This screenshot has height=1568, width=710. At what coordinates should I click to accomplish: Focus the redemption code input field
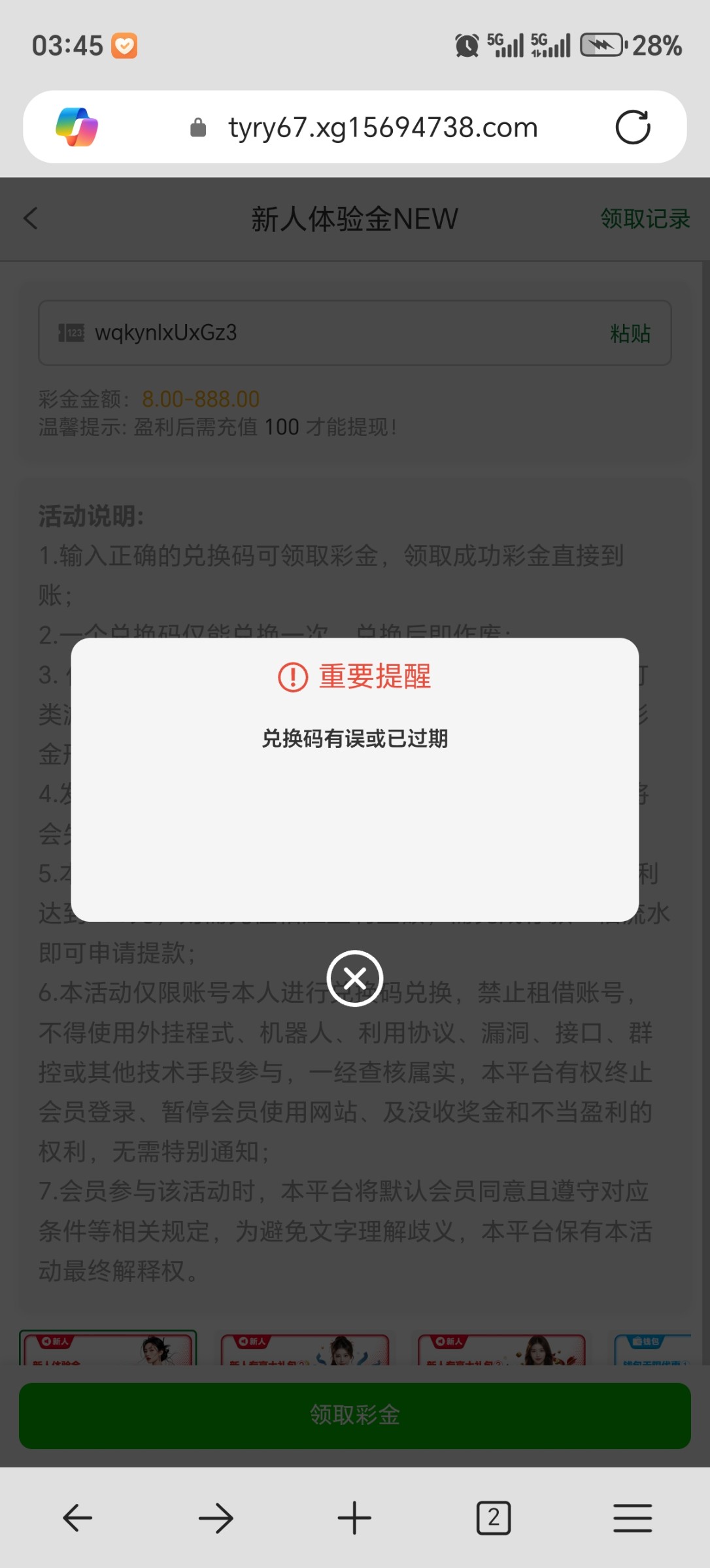(327, 333)
